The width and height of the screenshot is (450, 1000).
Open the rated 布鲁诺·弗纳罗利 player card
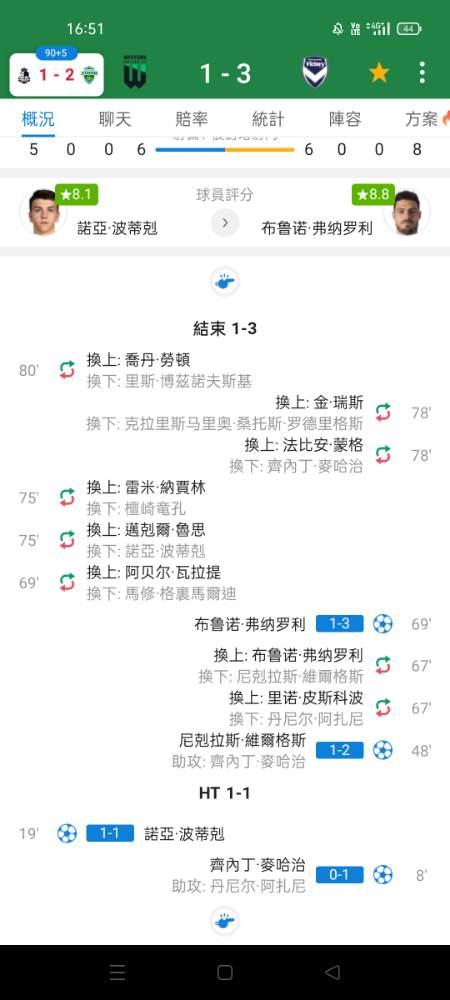coord(346,212)
